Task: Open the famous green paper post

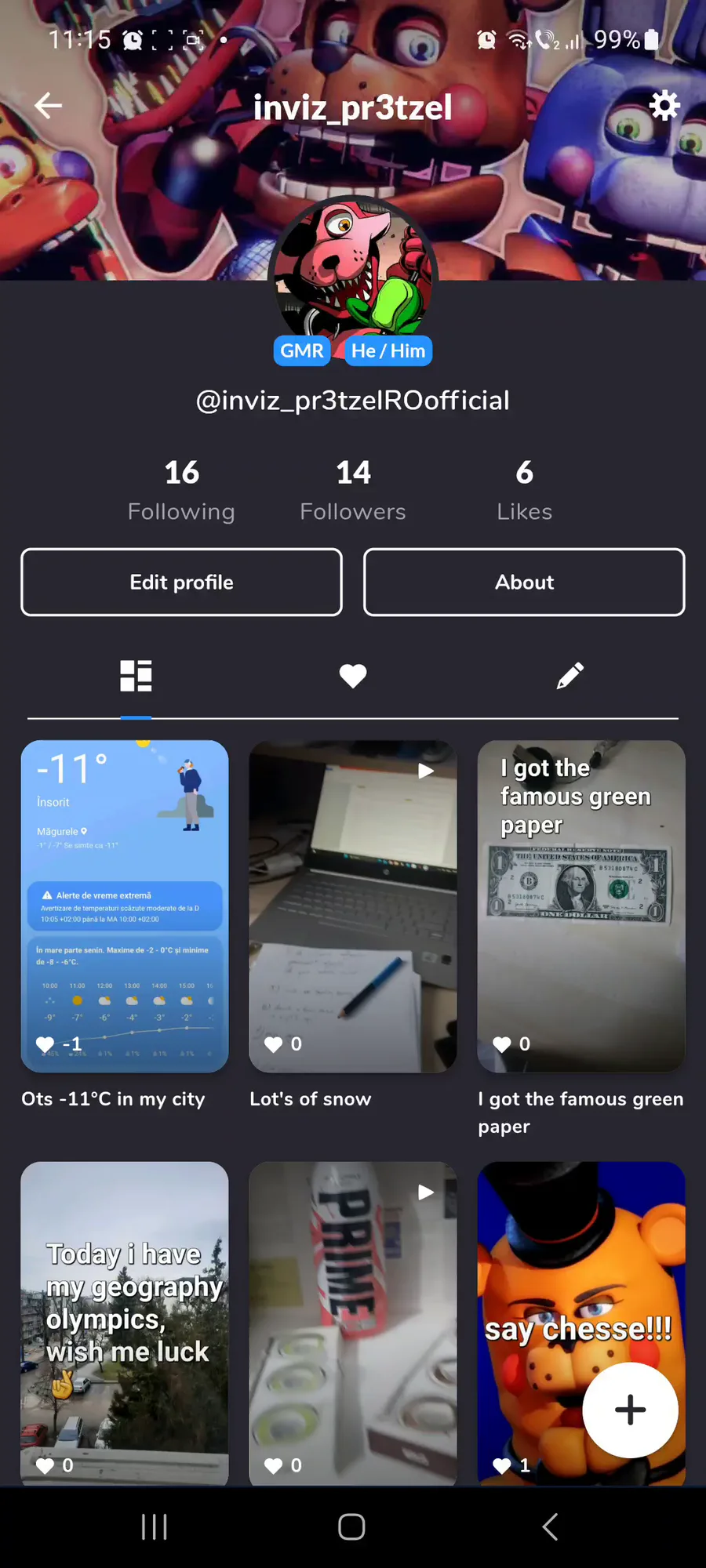Action: [580, 906]
